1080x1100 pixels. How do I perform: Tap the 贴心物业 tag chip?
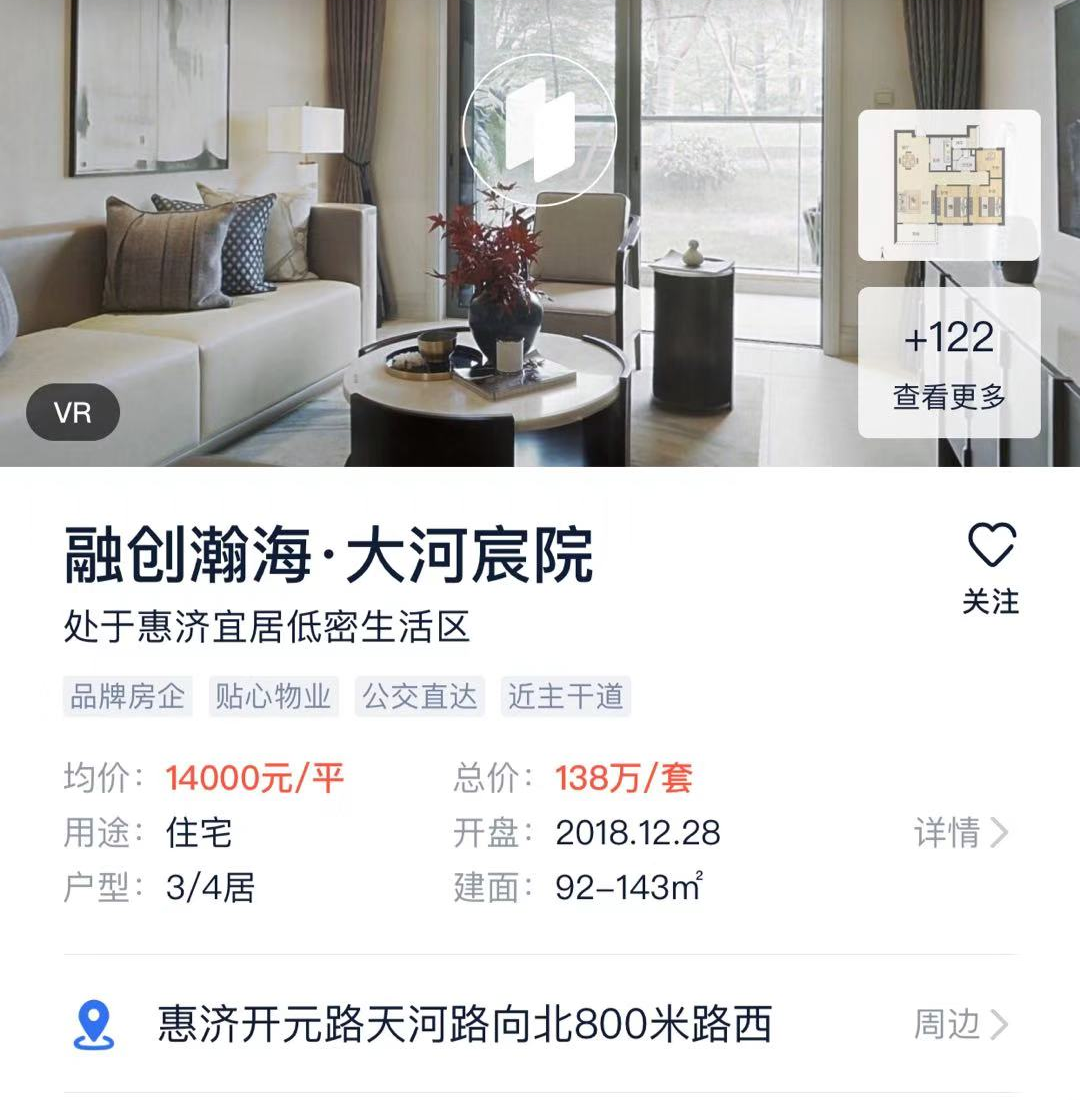[273, 697]
